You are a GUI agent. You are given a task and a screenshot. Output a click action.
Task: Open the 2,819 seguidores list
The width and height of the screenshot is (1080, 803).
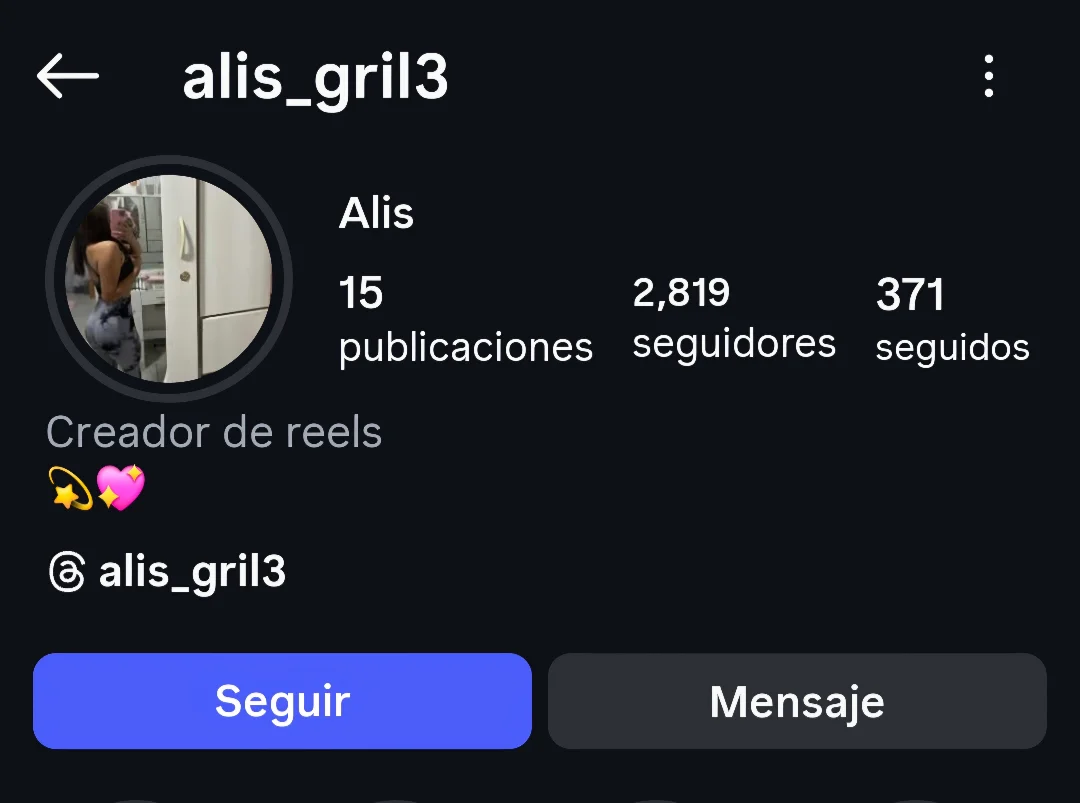pos(733,318)
